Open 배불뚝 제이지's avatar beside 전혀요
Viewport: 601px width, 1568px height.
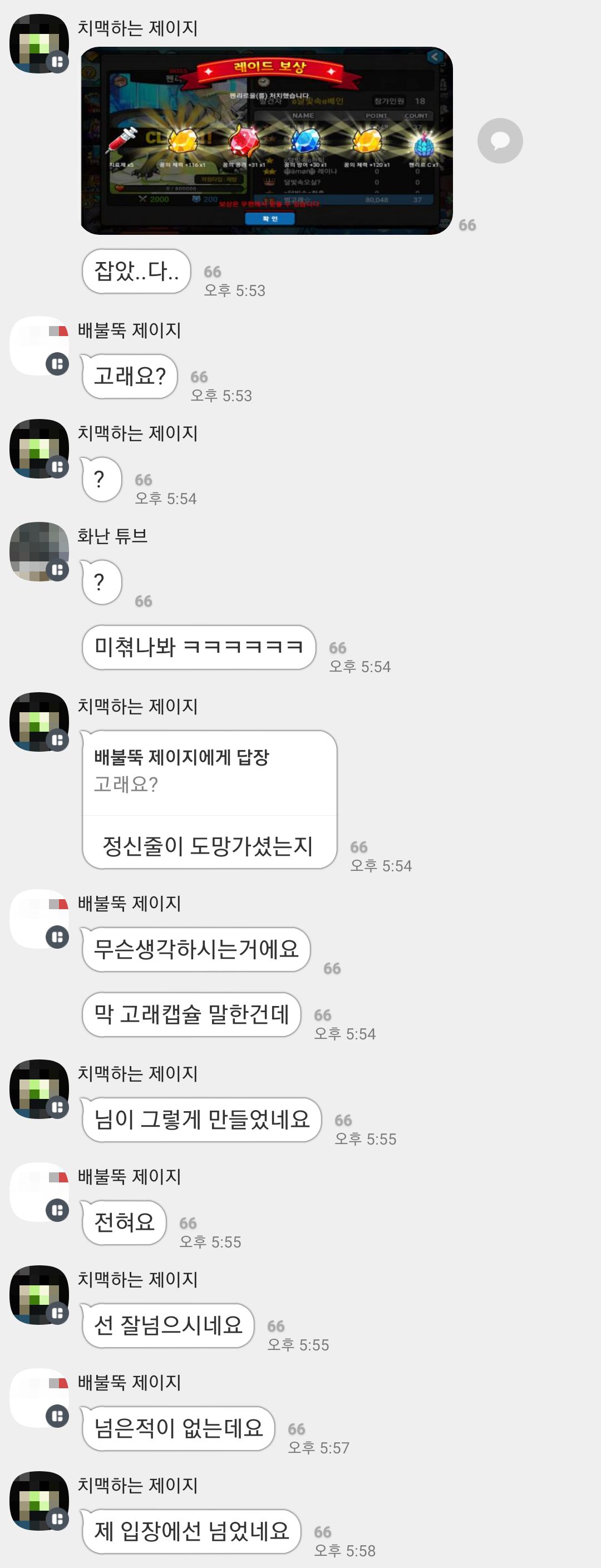click(x=39, y=1192)
